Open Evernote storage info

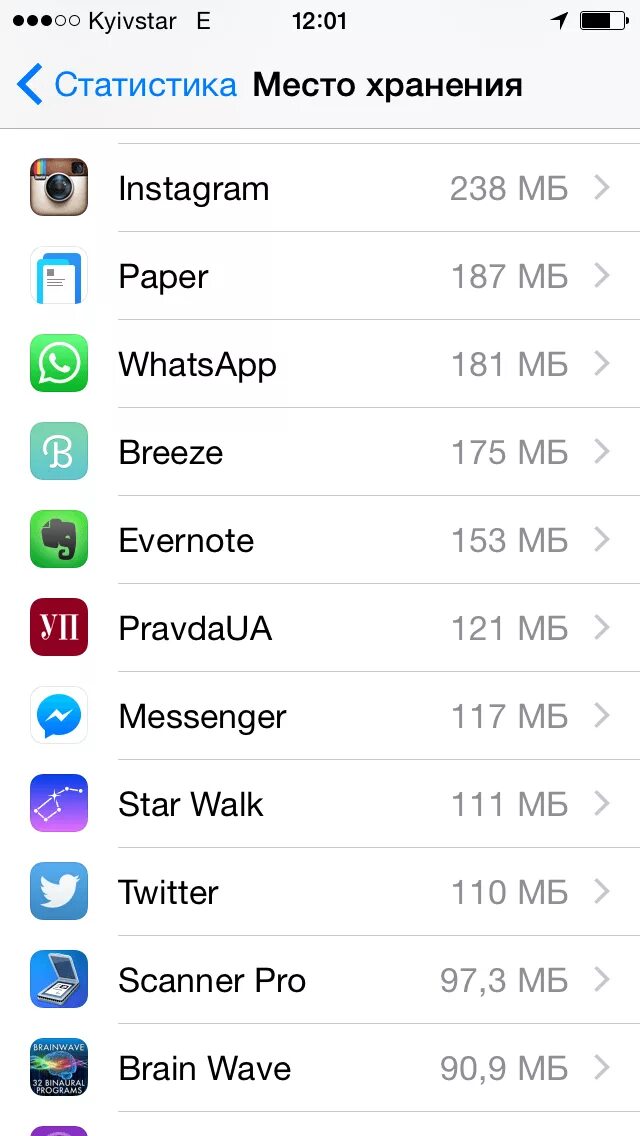pos(320,540)
